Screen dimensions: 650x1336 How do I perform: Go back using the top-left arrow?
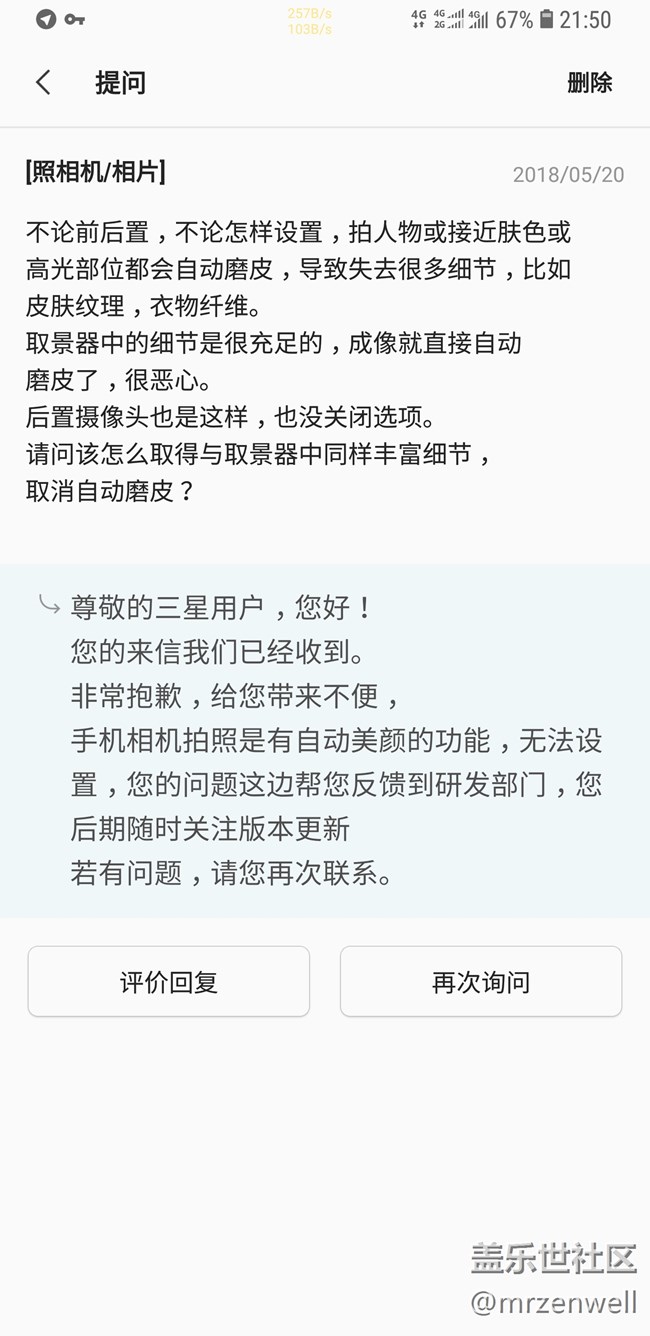pyautogui.click(x=43, y=83)
